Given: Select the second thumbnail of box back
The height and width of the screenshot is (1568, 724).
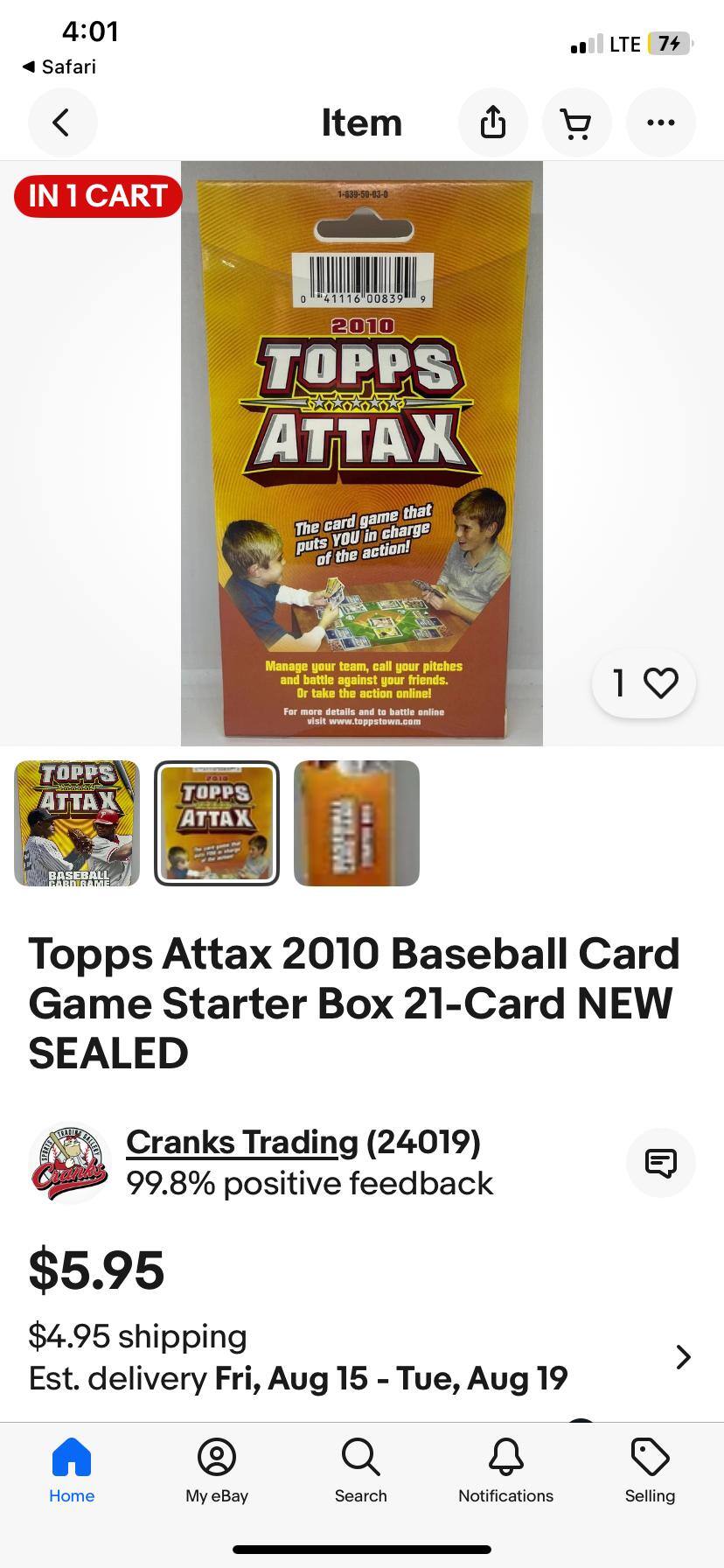Looking at the screenshot, I should click(x=217, y=822).
